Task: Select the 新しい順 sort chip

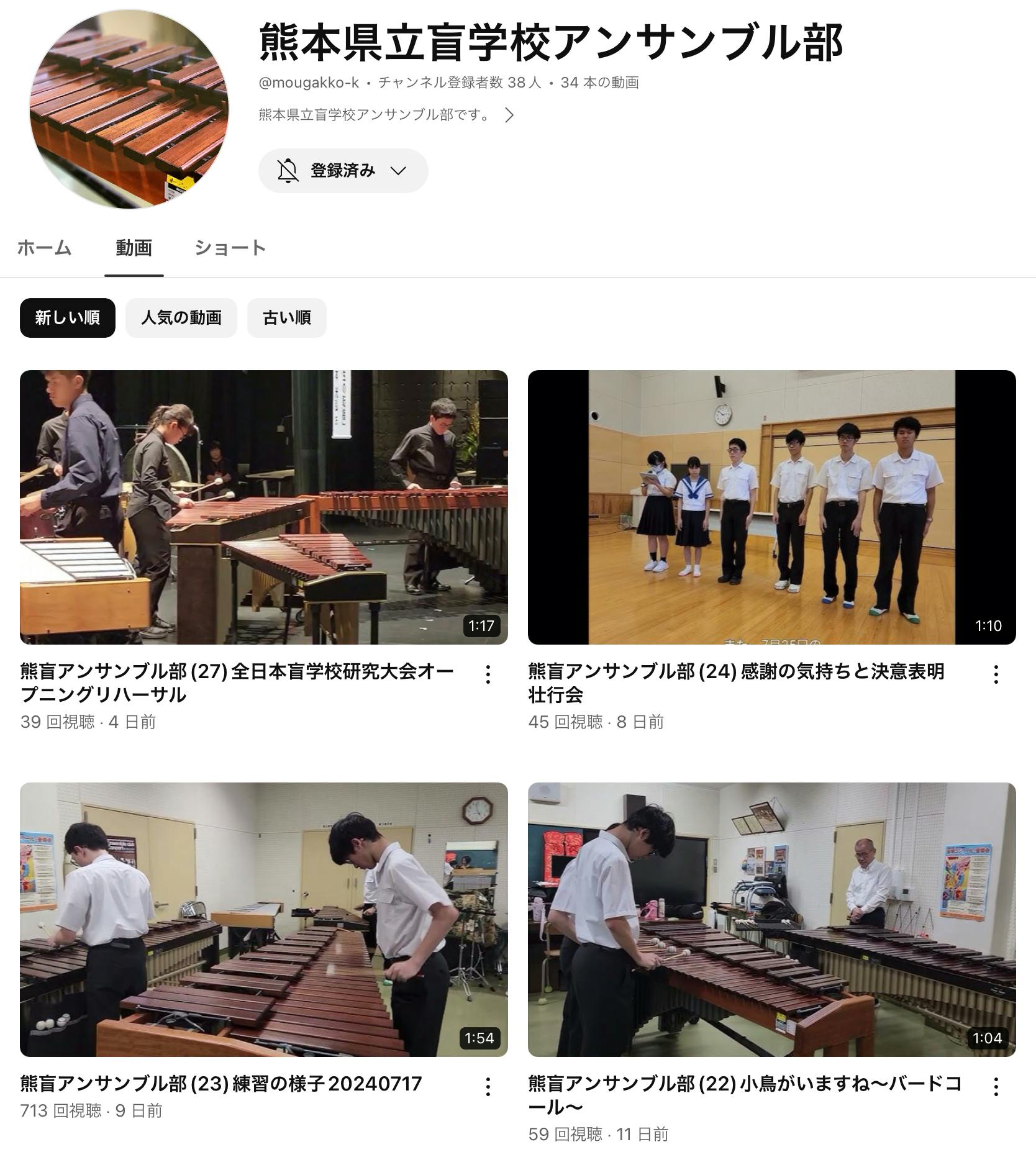Action: [x=67, y=318]
